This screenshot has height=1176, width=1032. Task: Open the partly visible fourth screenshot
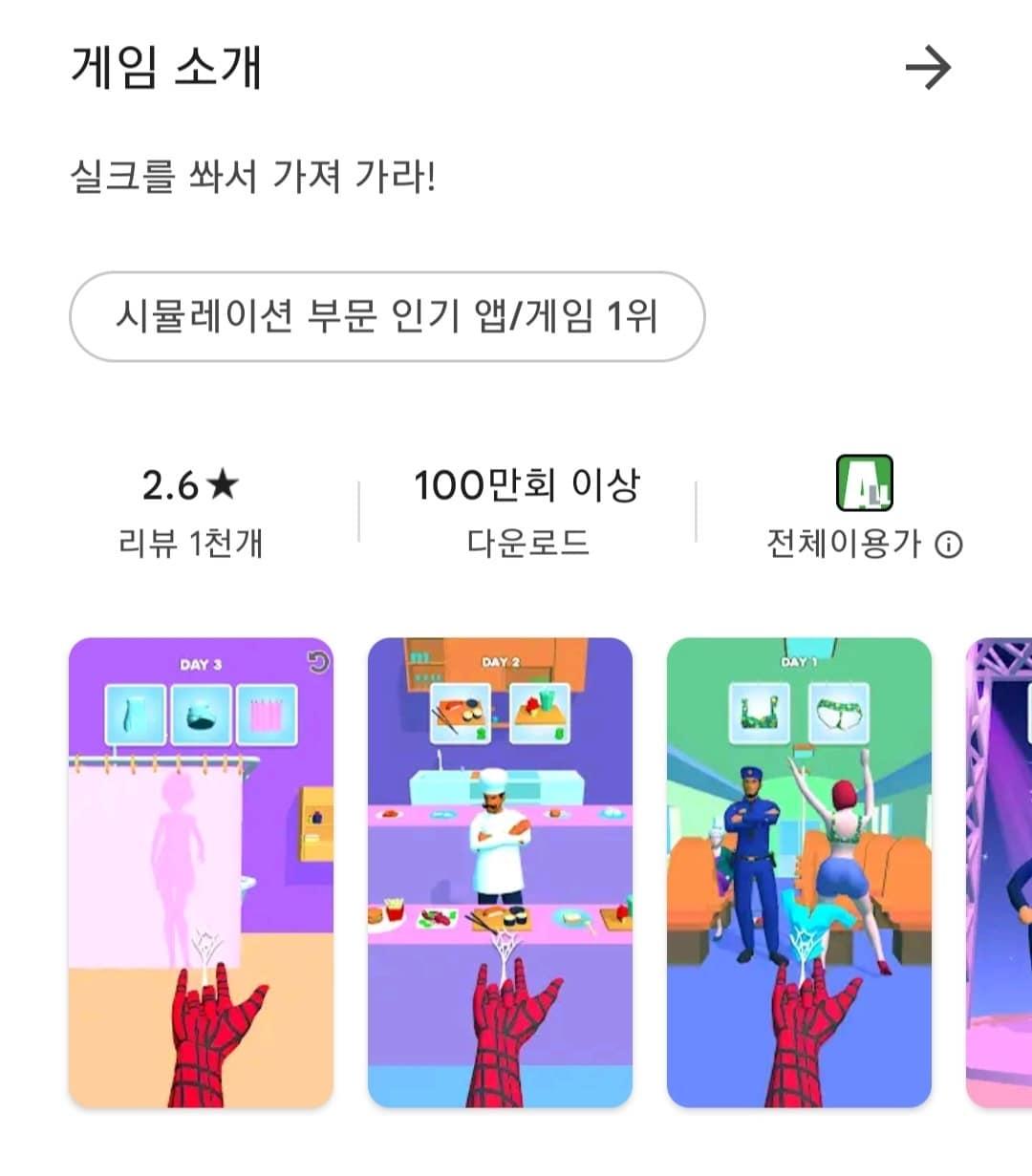click(x=1000, y=872)
